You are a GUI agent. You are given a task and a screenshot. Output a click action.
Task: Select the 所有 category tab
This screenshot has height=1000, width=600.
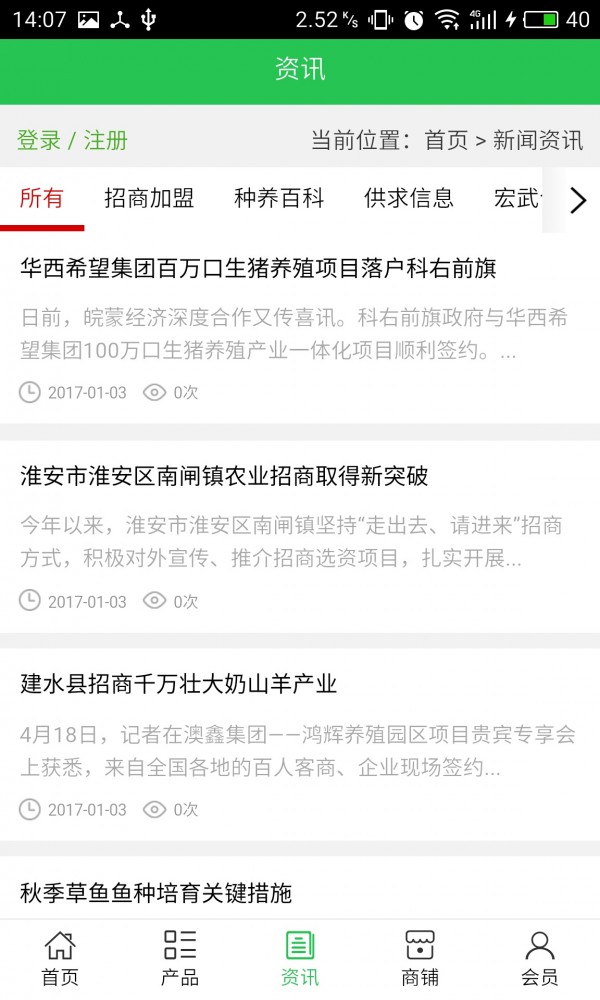[x=41, y=198]
